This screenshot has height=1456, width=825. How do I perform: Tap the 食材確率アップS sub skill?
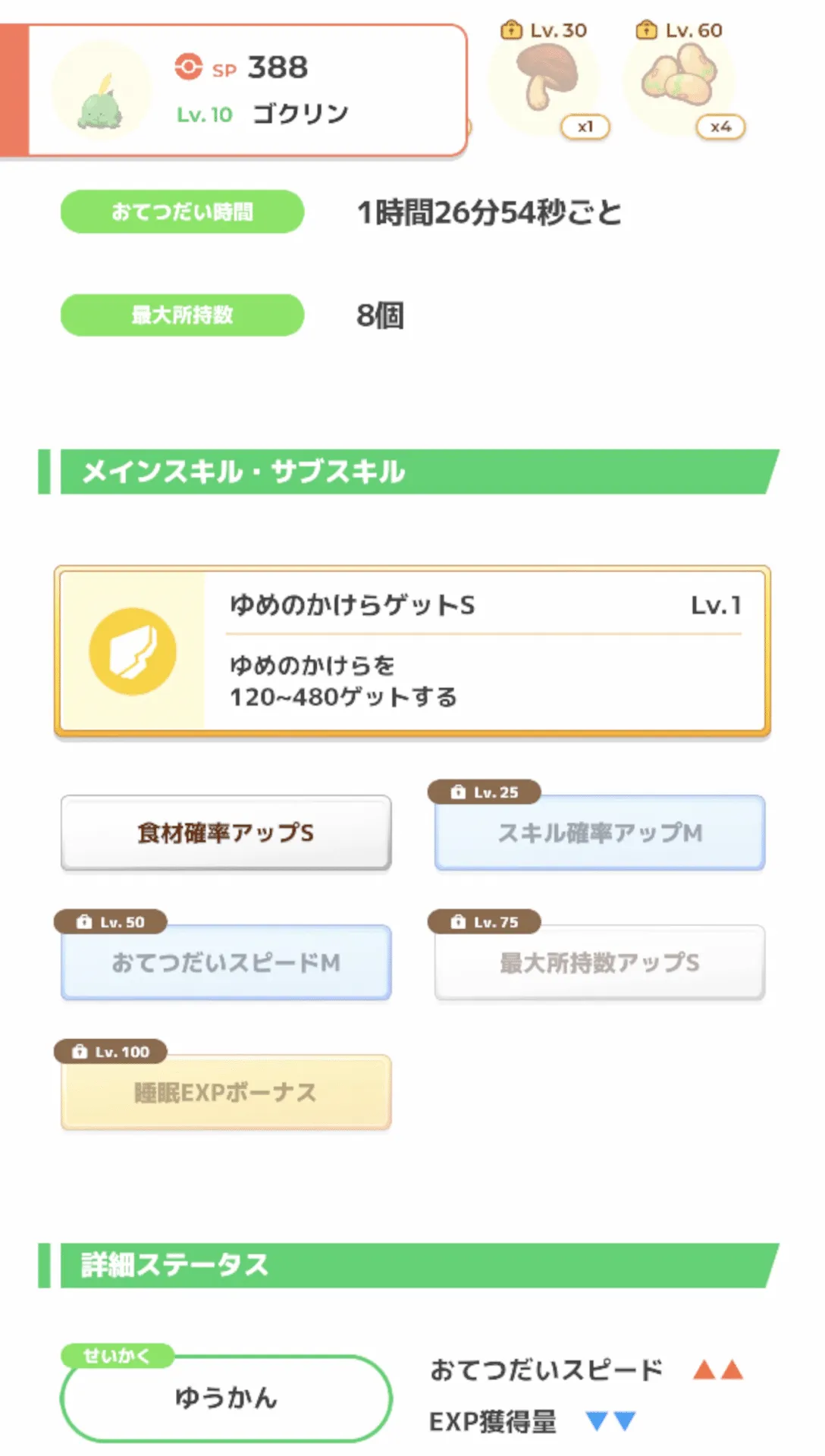[226, 833]
